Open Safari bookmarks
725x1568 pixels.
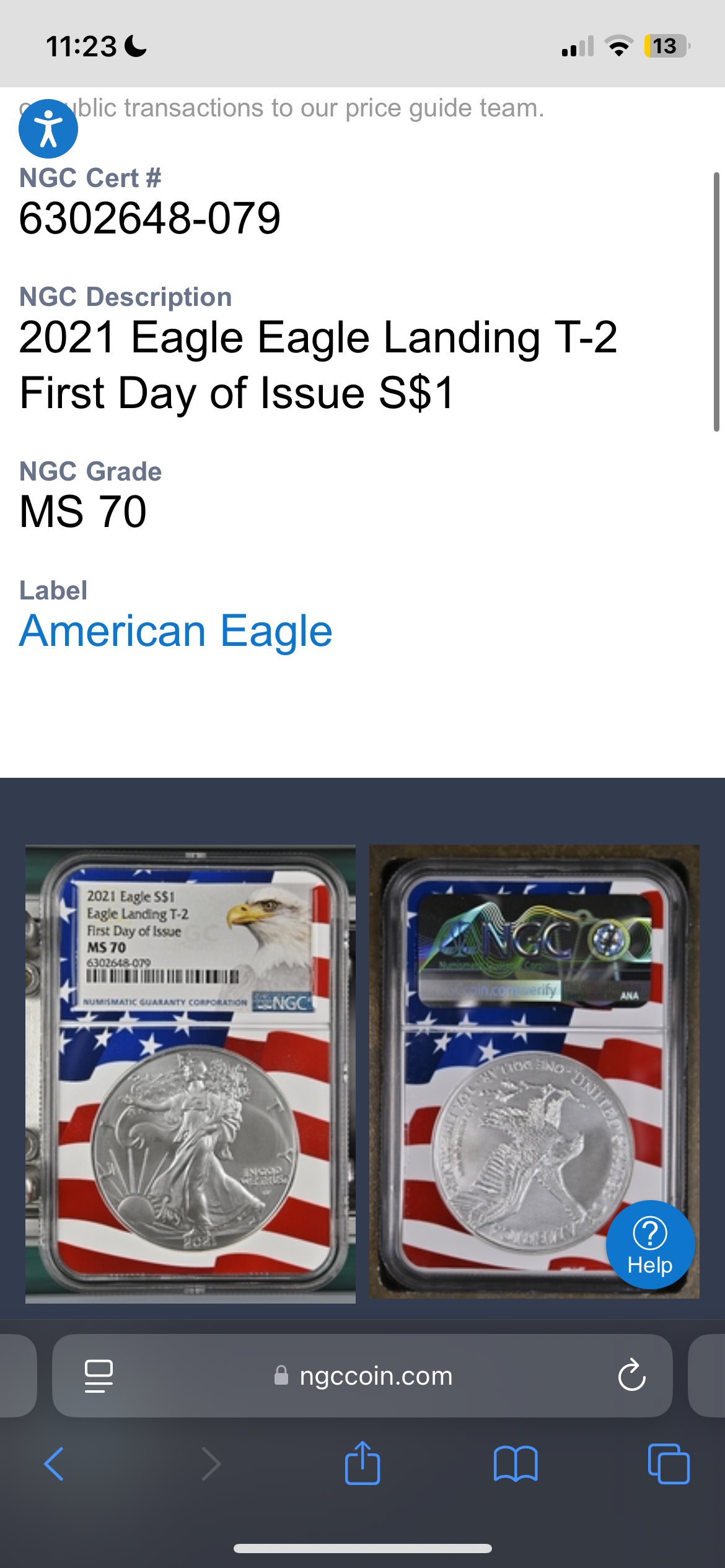515,1464
